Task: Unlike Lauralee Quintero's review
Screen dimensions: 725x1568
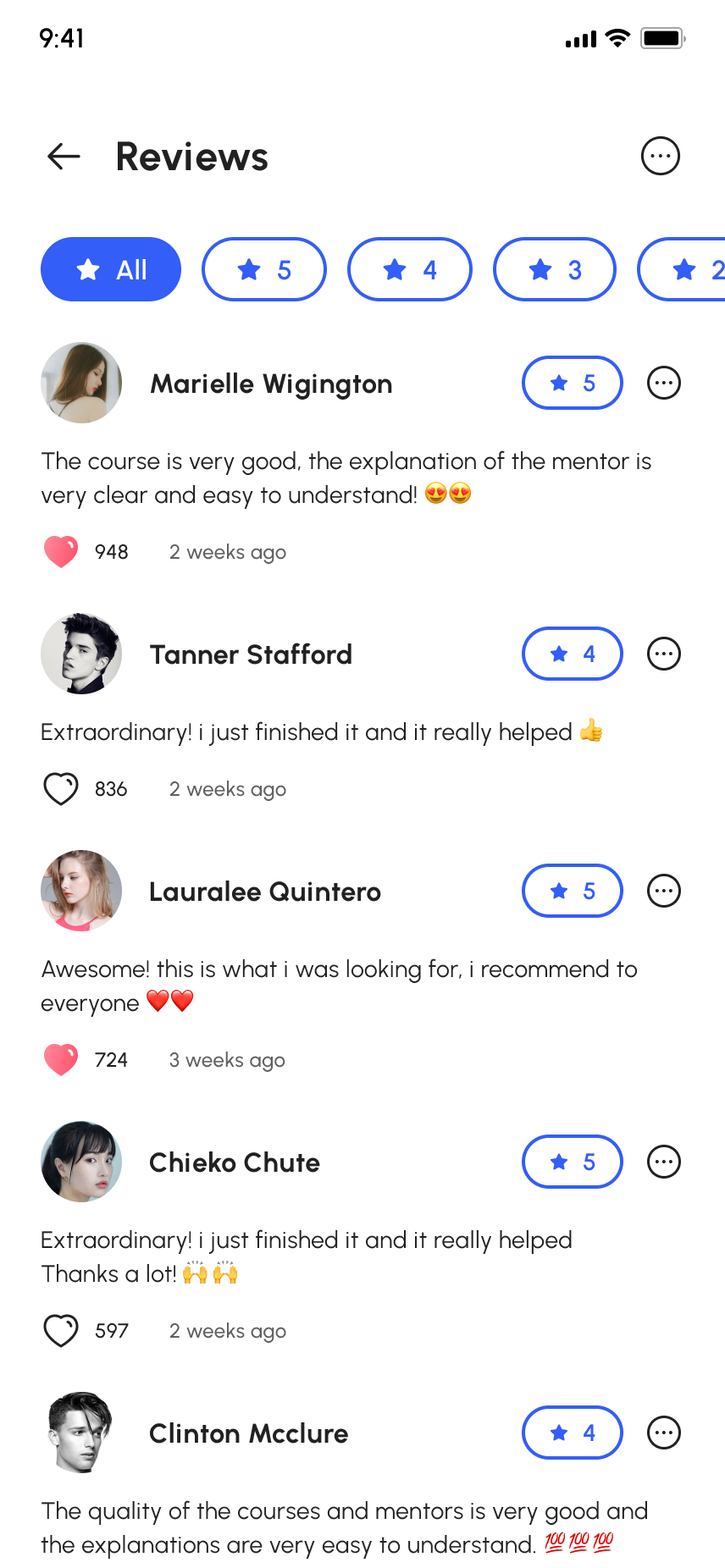Action: click(x=61, y=1060)
